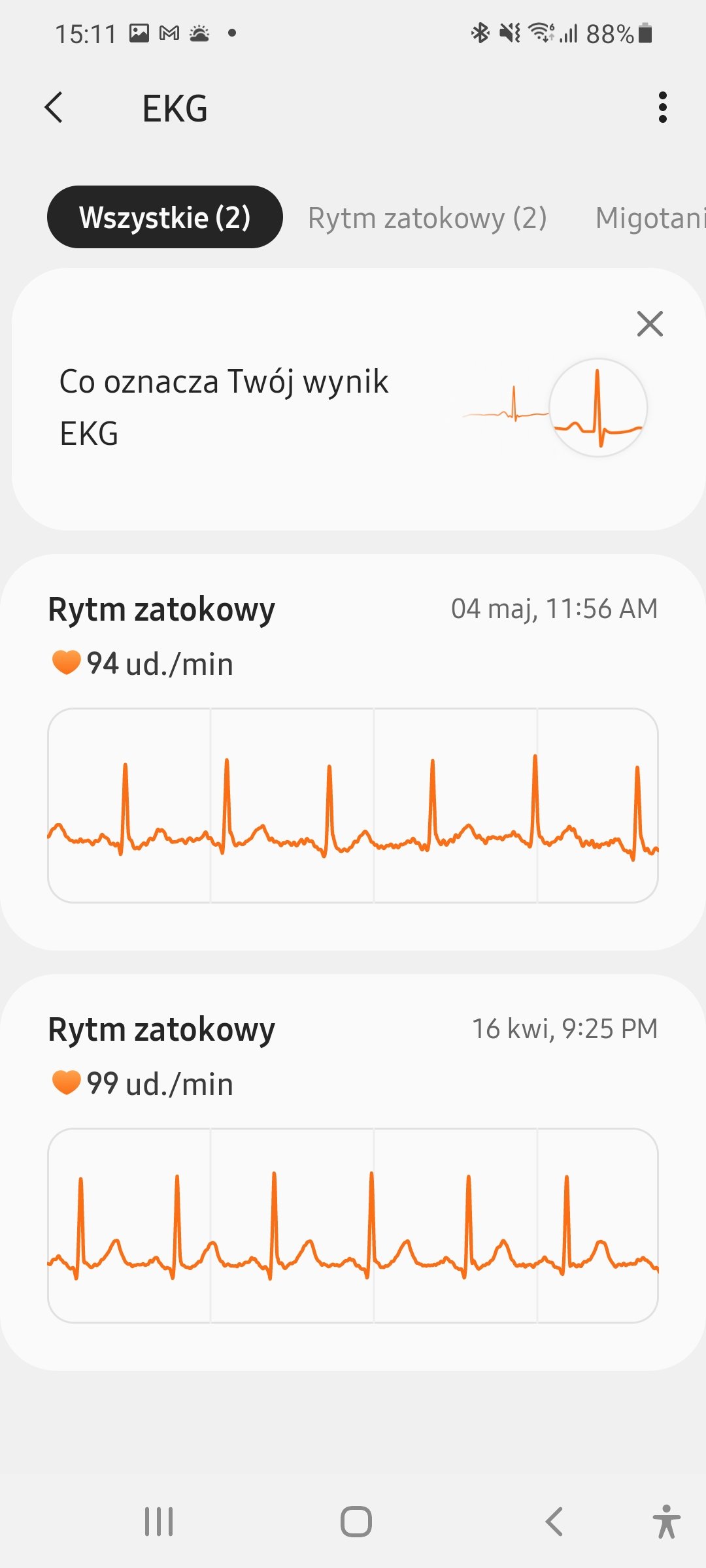Screen dimensions: 706x1568
Task: Switch to Rytm zatokowy (2) filter
Action: tap(427, 218)
